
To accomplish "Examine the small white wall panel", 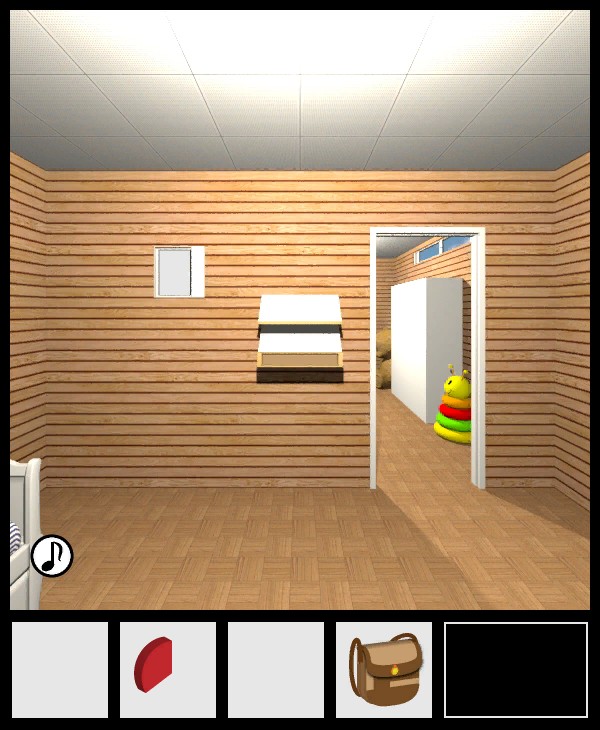I will (179, 272).
